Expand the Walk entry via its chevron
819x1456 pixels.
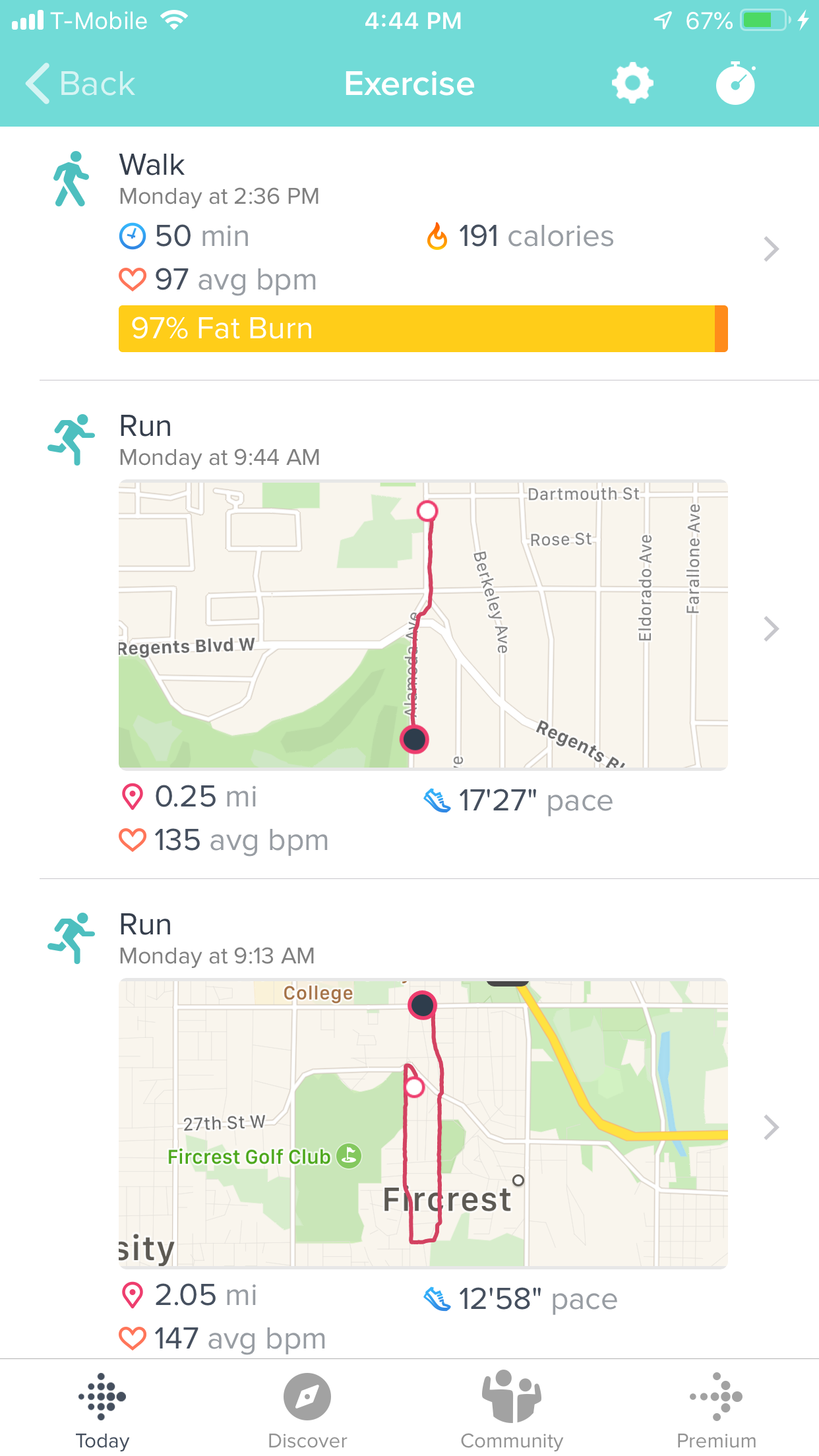[x=771, y=249]
